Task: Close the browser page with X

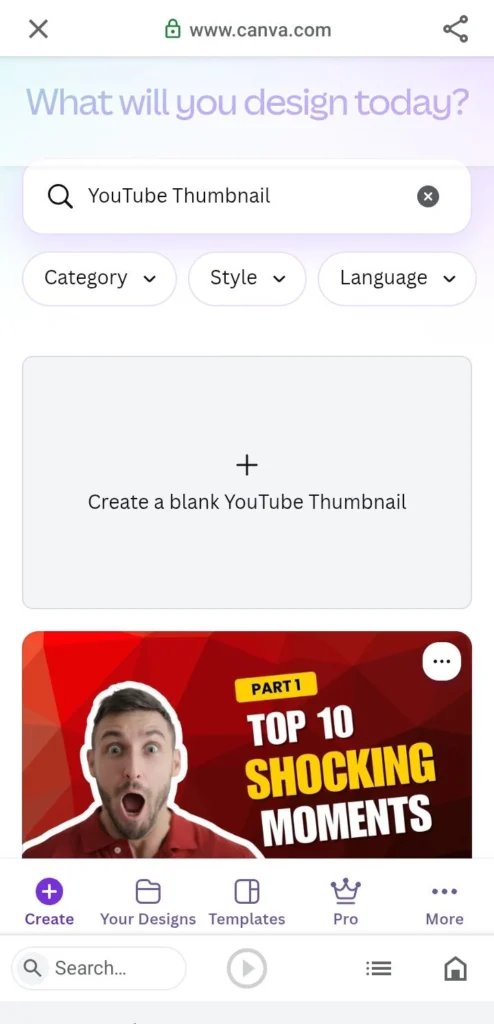Action: point(39,29)
